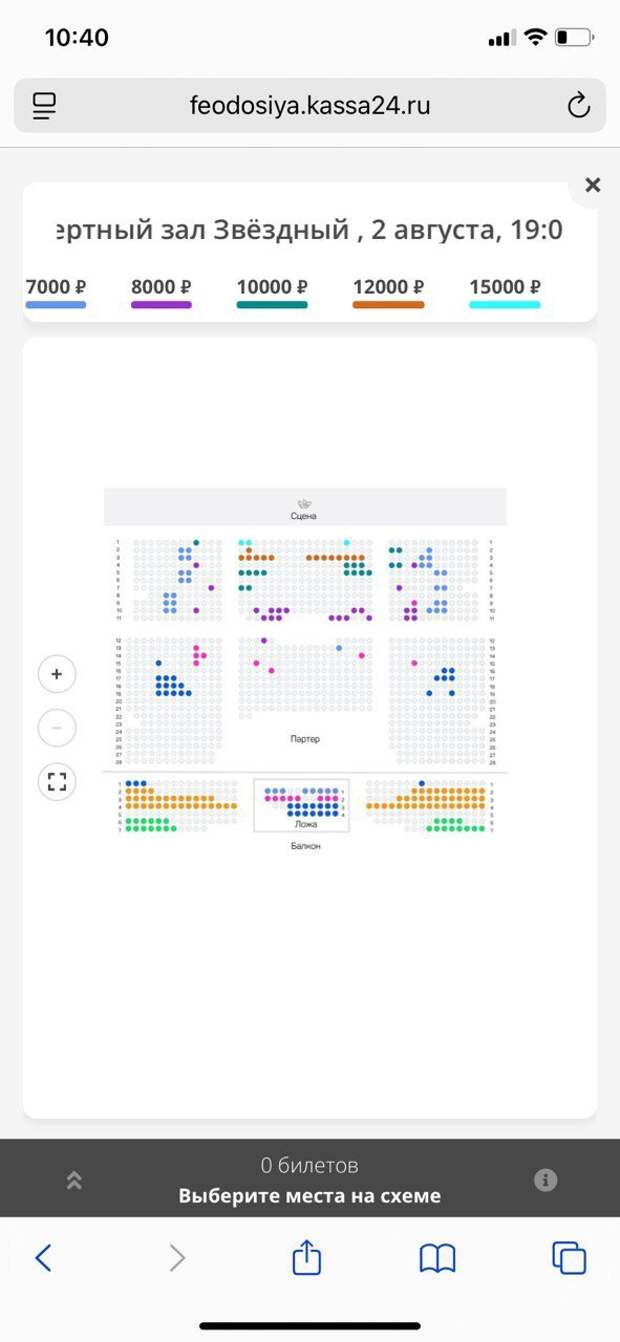Expand the seating map to fullscreen
The image size is (620, 1342).
[x=57, y=782]
